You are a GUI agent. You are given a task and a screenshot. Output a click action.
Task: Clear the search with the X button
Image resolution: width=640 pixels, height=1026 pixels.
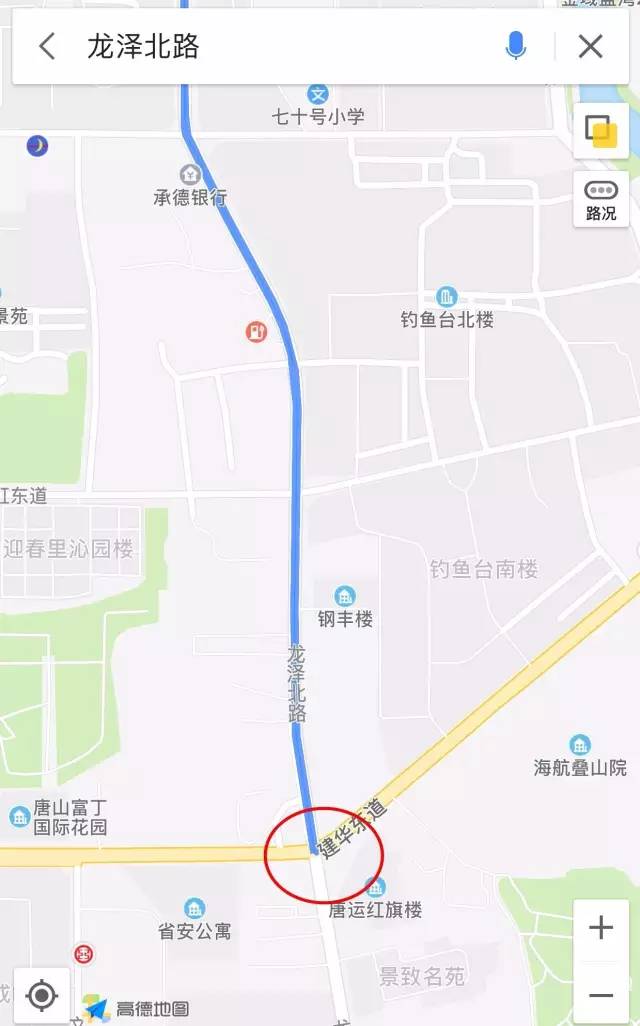pyautogui.click(x=591, y=46)
